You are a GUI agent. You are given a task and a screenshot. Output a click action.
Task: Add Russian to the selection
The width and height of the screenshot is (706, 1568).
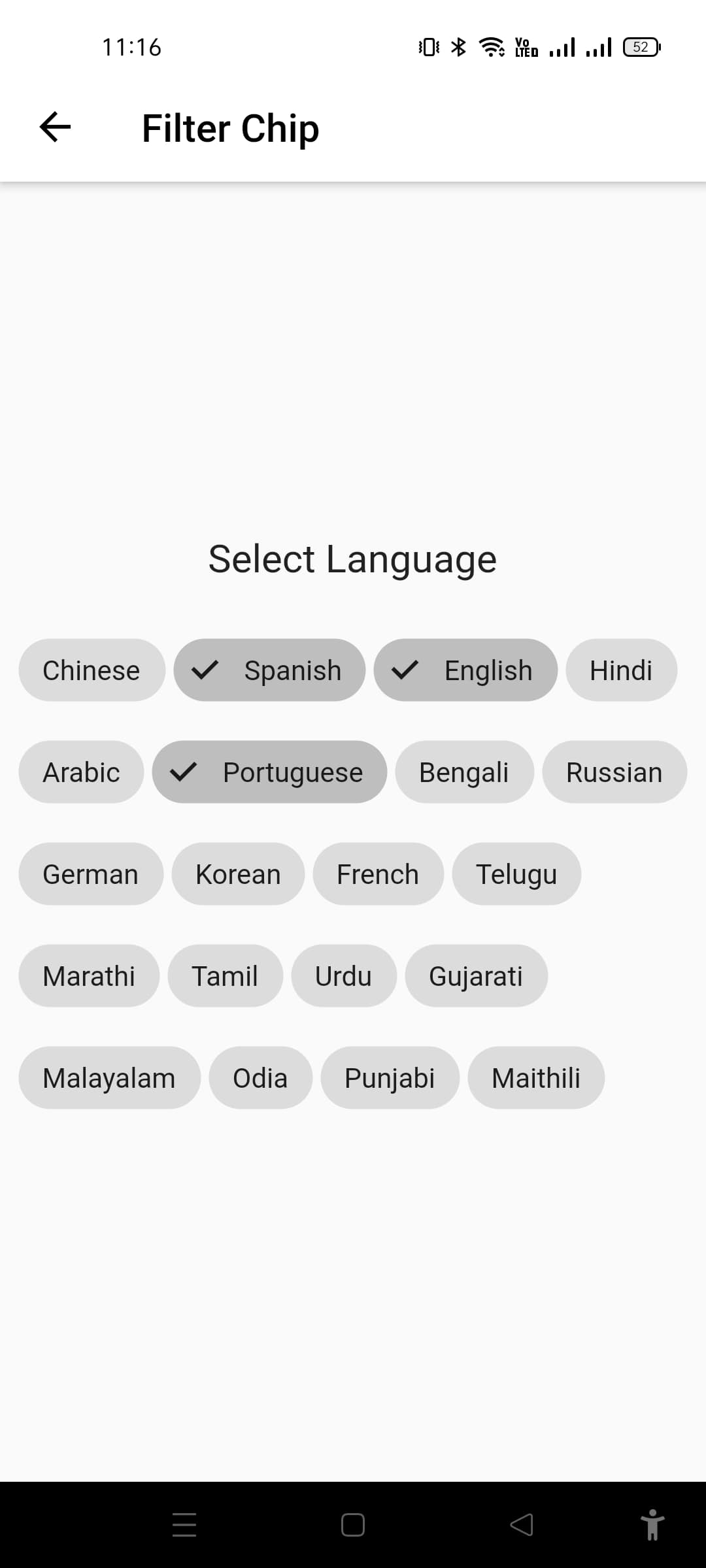(614, 772)
